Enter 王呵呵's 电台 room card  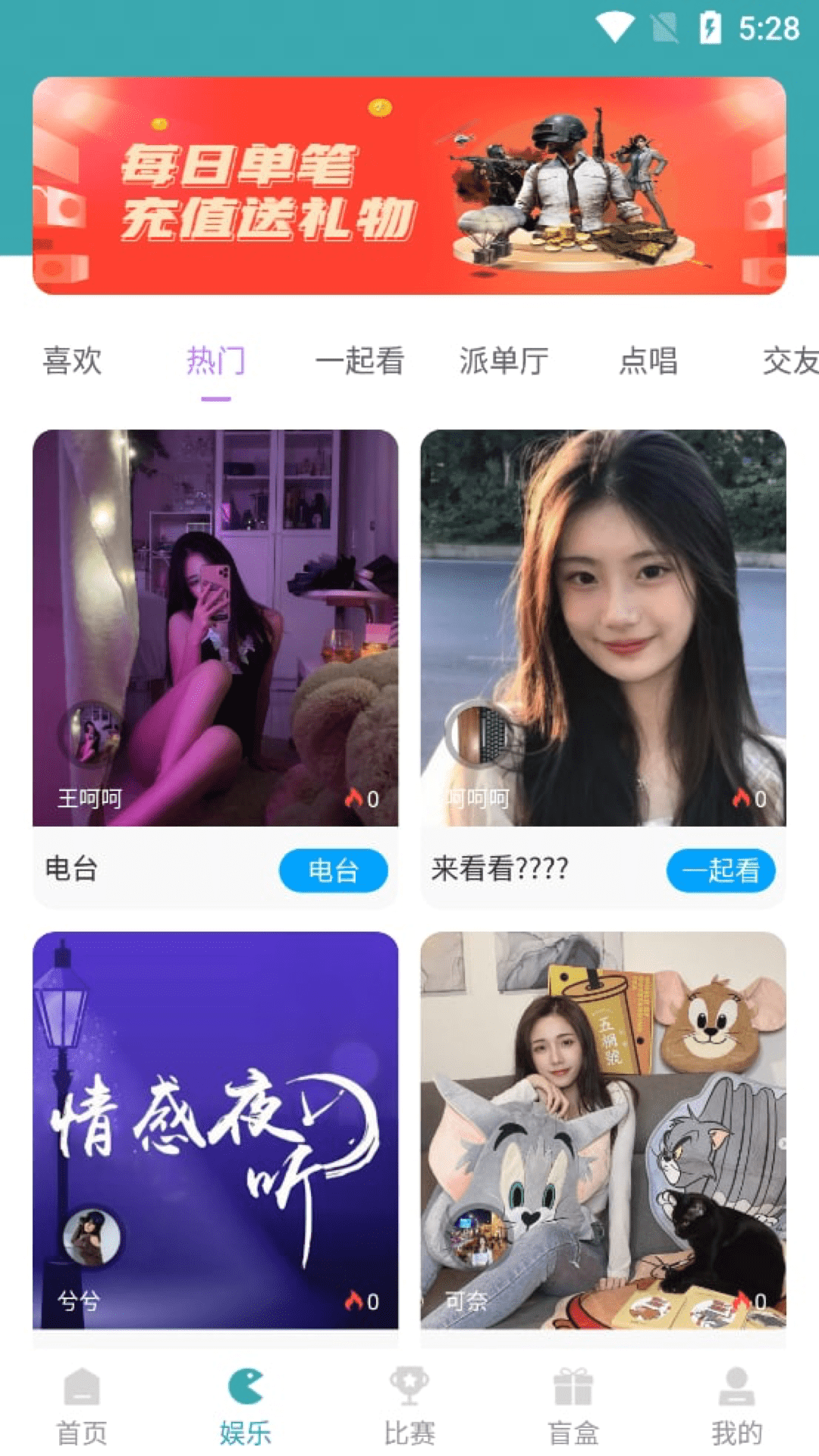coord(215,628)
